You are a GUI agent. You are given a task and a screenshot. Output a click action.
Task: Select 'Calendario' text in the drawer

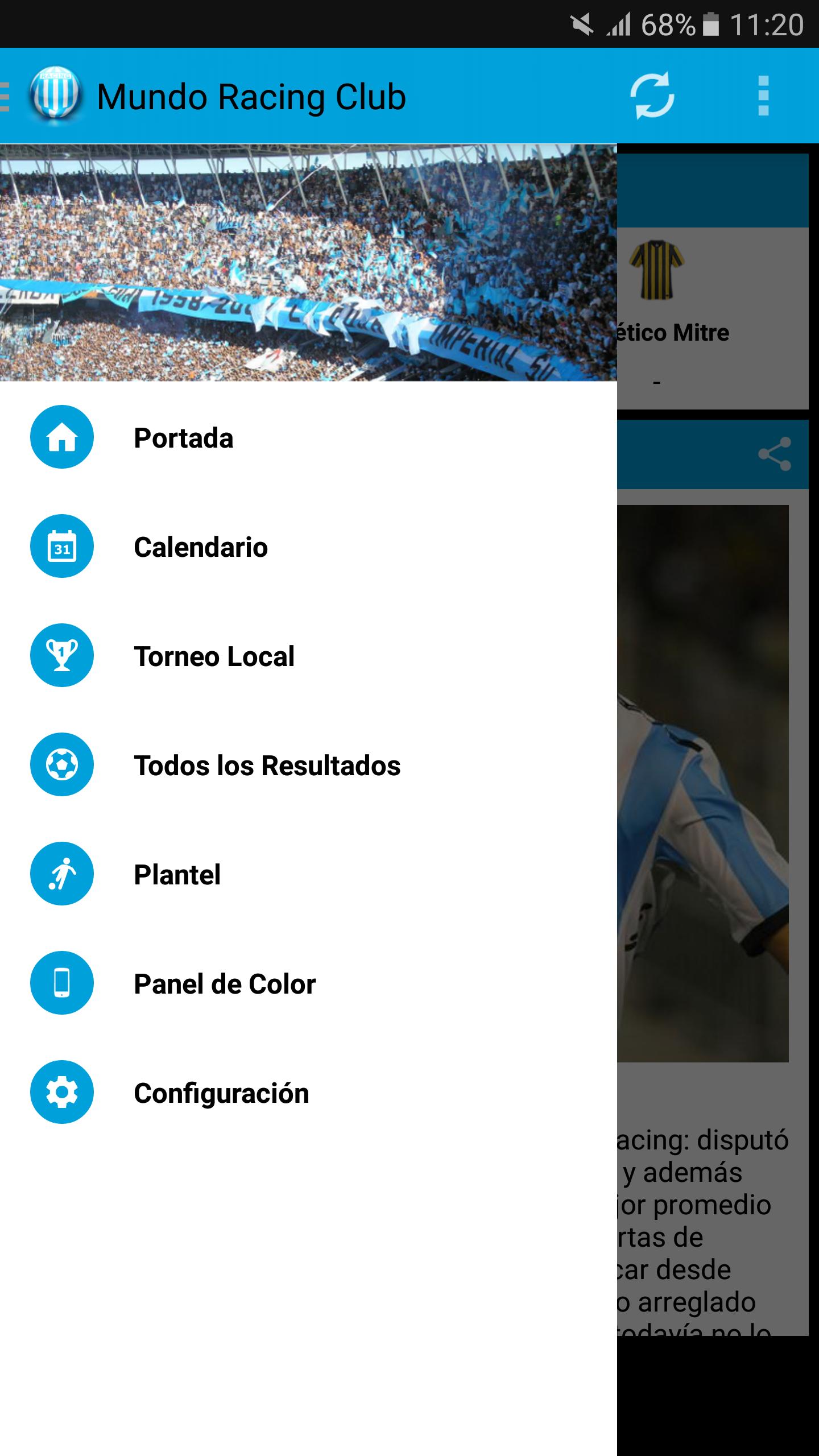click(x=200, y=548)
